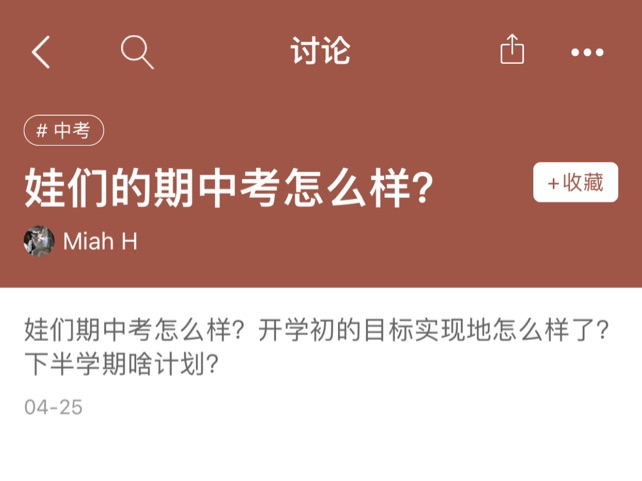
Task: Open the search magnifier icon
Action: pos(137,51)
